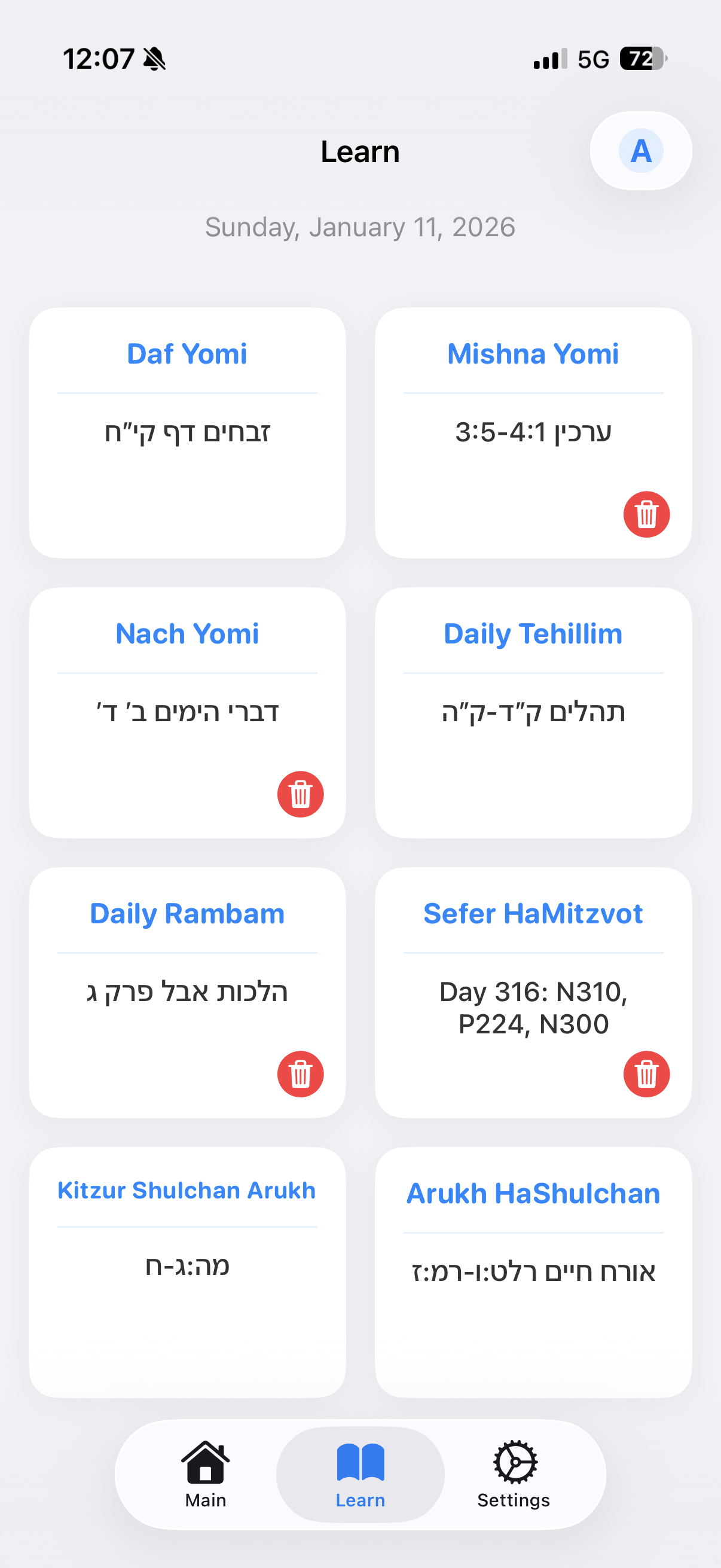Delete the Mishna Yomi card
This screenshot has height=1568, width=721.
point(646,514)
